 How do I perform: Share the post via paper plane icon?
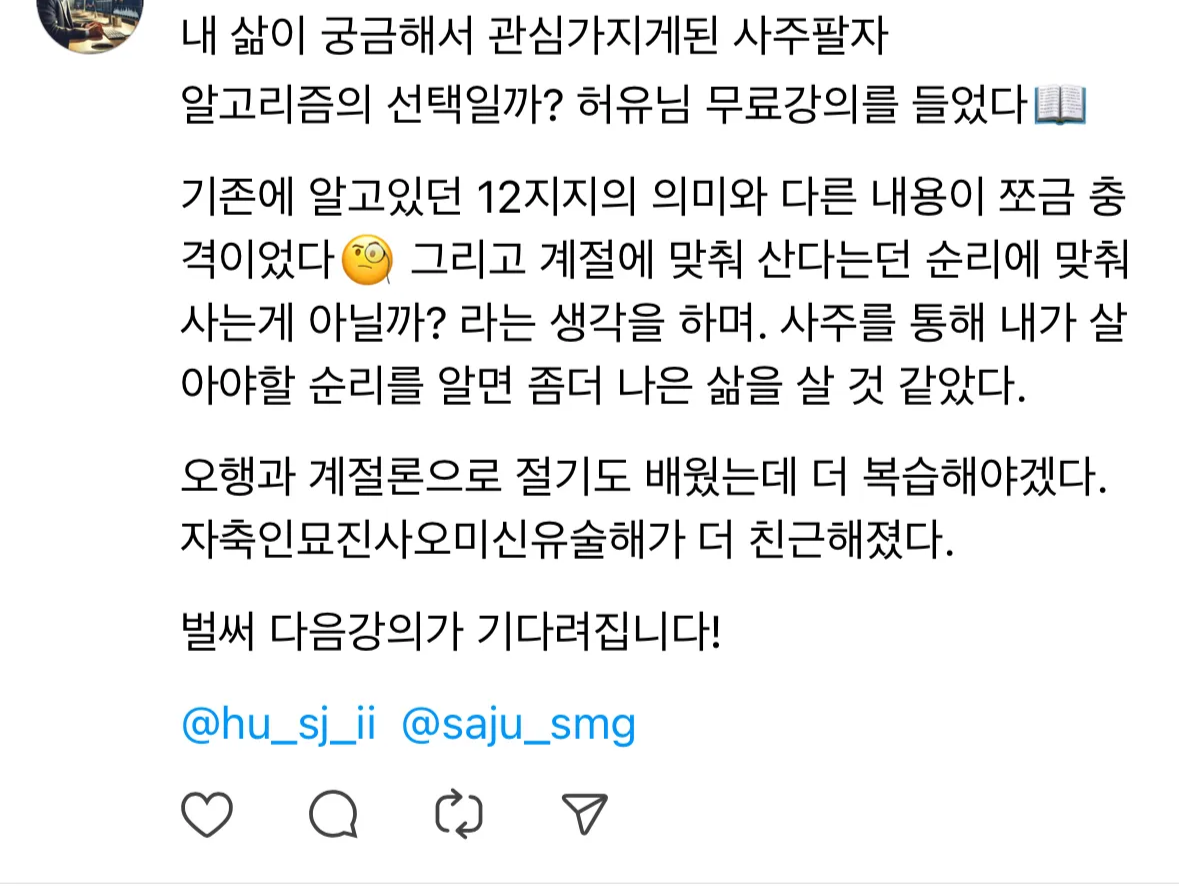(584, 815)
